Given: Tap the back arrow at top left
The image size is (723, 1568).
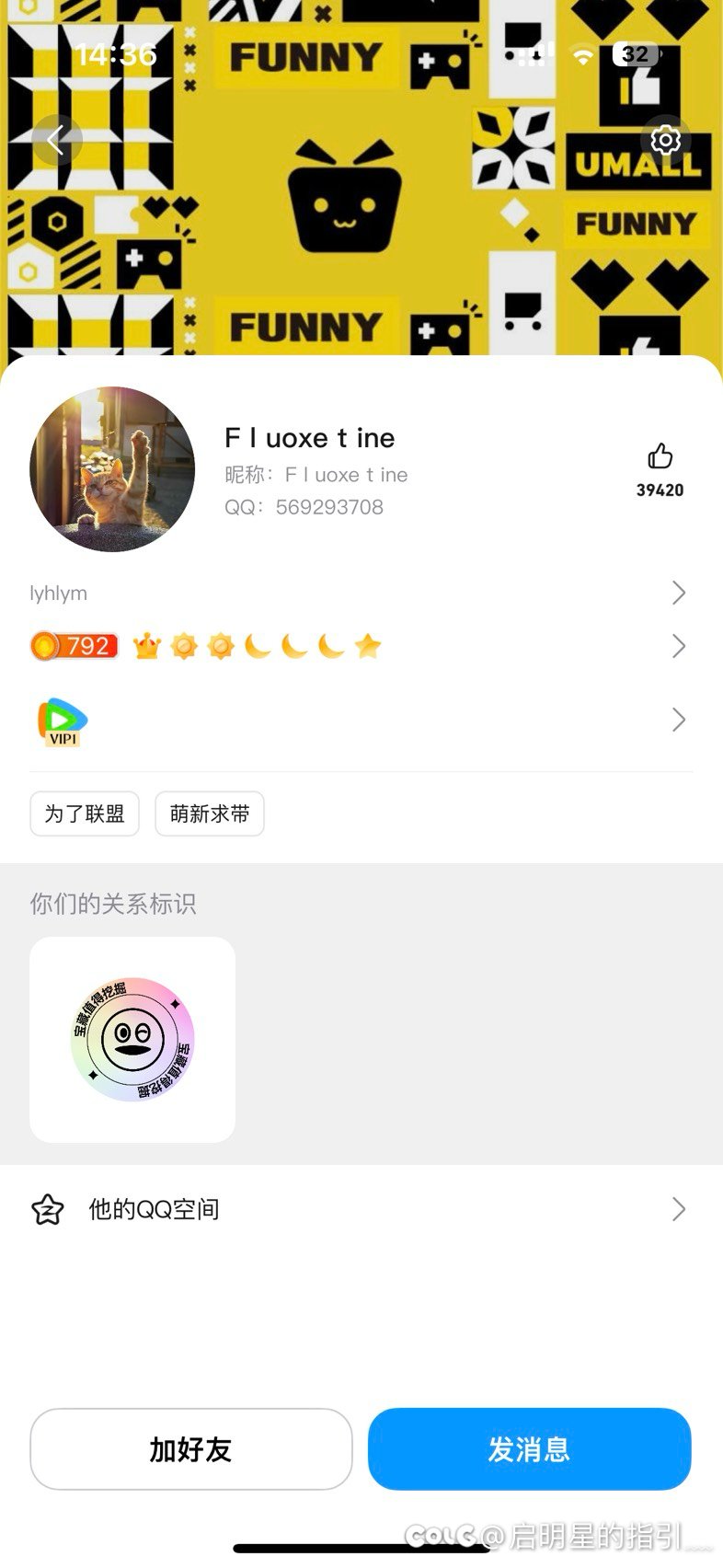Looking at the screenshot, I should pyautogui.click(x=57, y=140).
